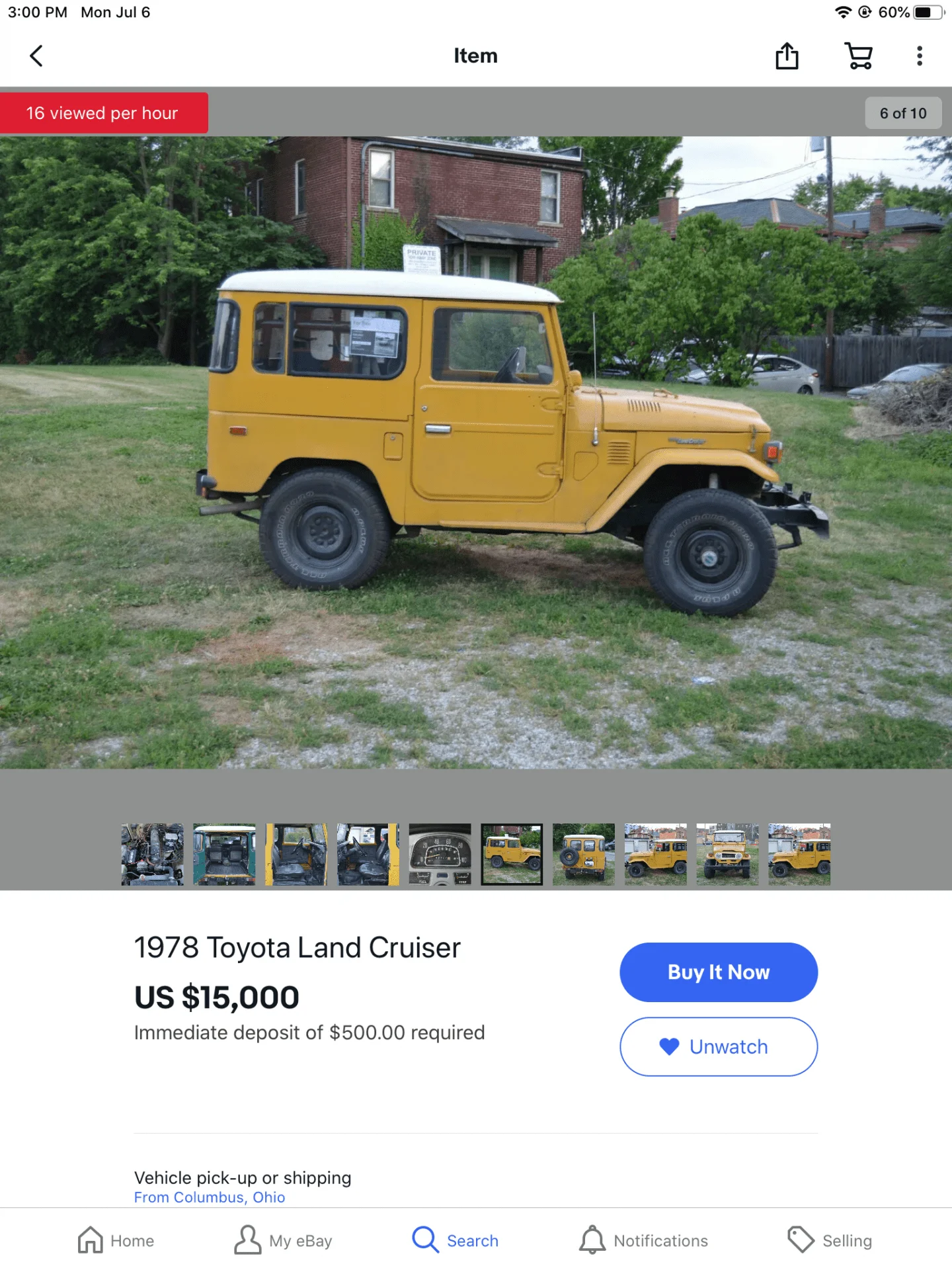Viewport: 952px width, 1270px height.
Task: Tap Buy It Now
Action: (719, 972)
